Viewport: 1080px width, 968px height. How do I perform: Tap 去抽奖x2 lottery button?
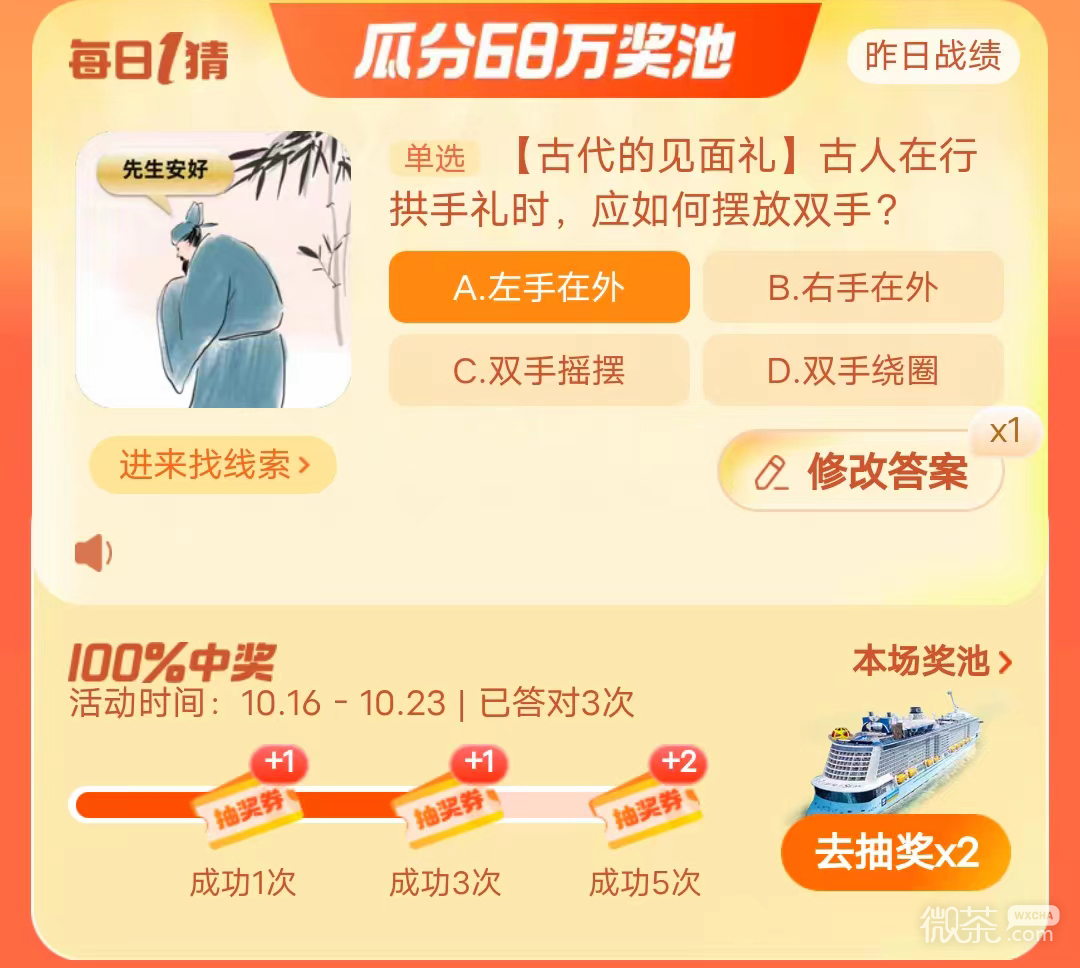pyautogui.click(x=896, y=853)
